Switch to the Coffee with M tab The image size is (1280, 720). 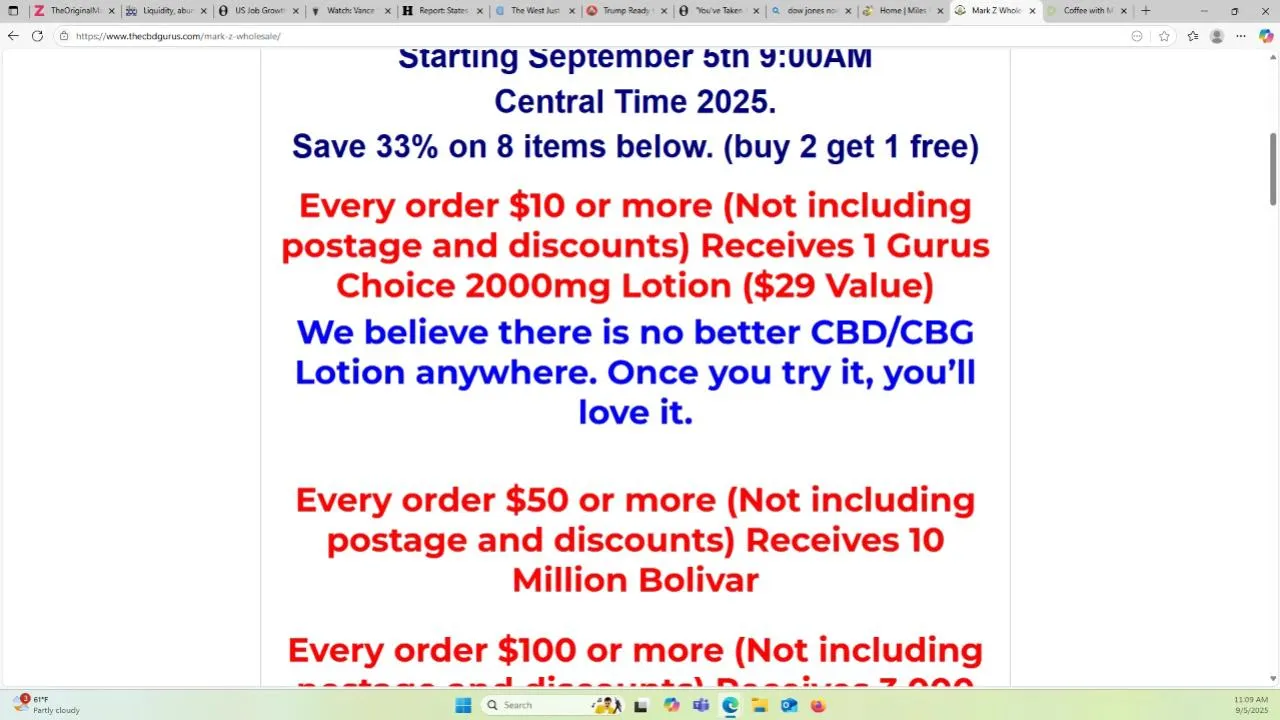(x=1082, y=11)
